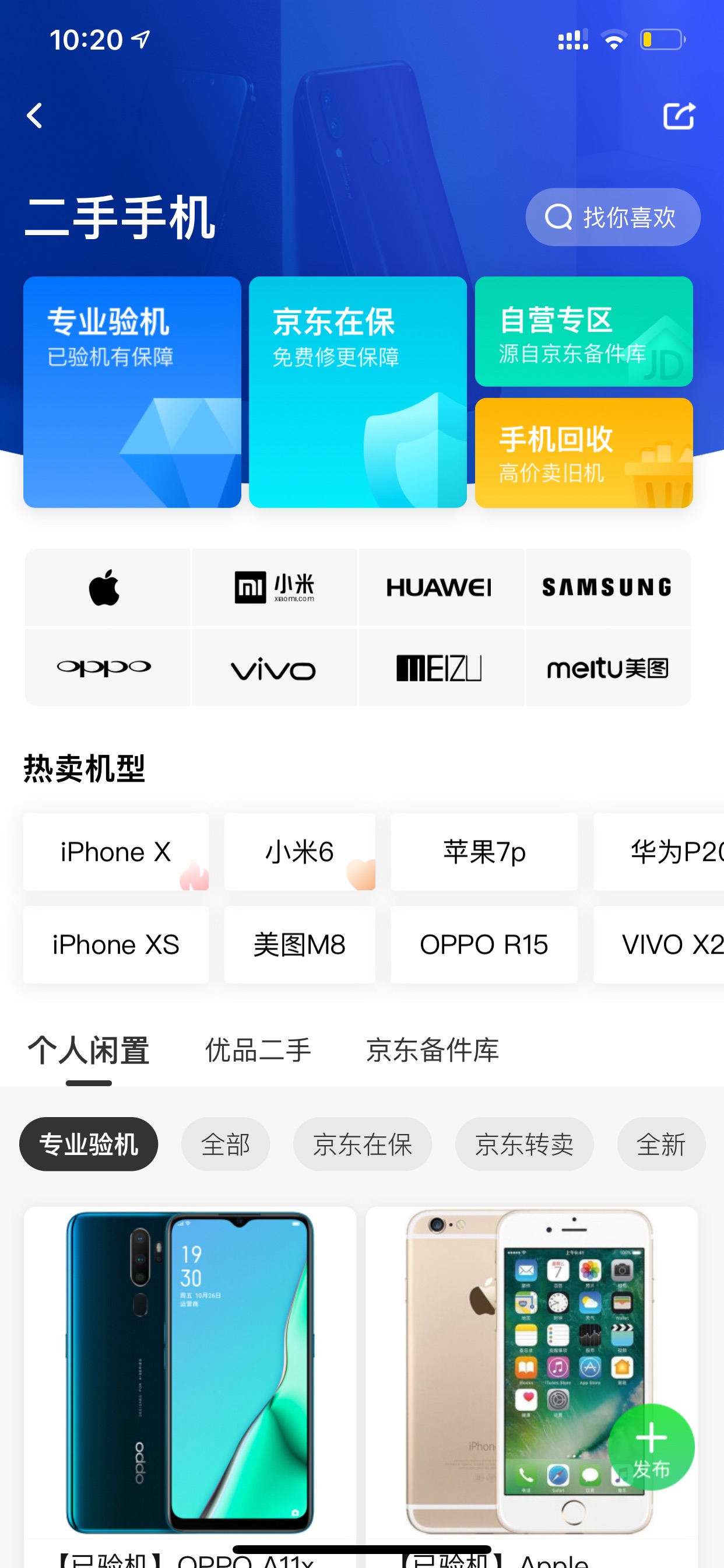This screenshot has width=724, height=1568.
Task: Pick the 美图M8 hot model
Action: [x=299, y=944]
